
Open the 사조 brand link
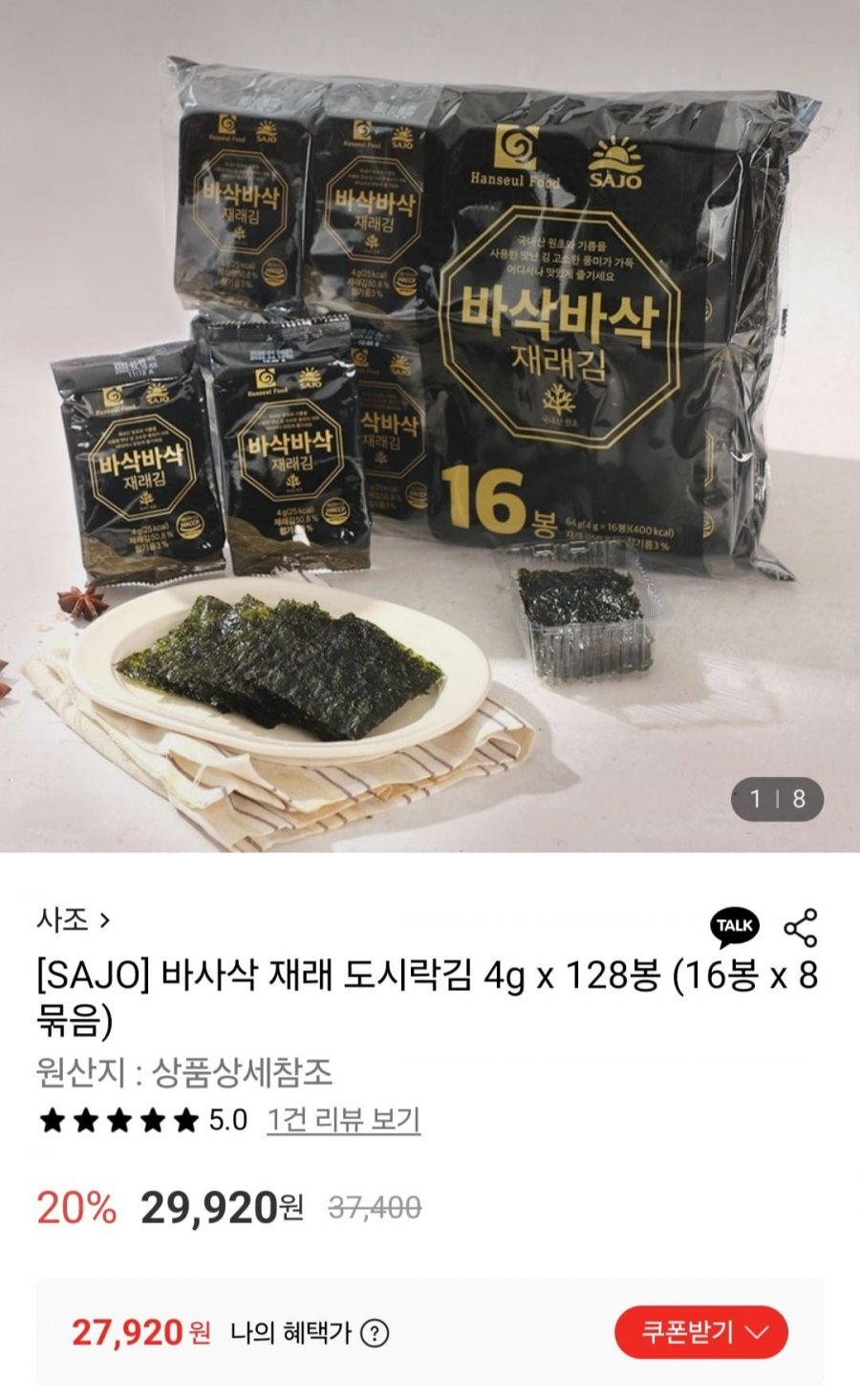tap(74, 920)
